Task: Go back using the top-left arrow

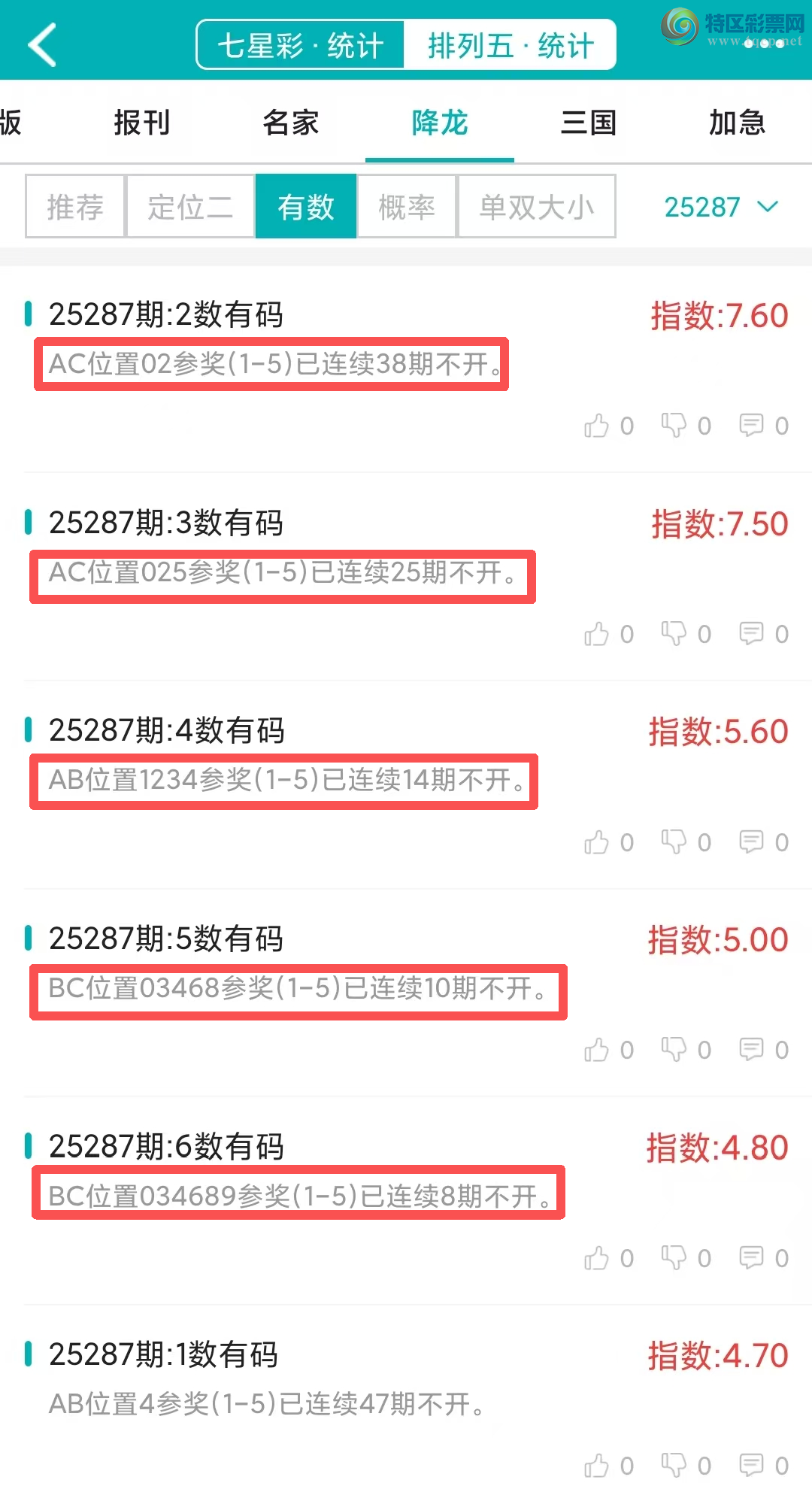Action: pos(42,45)
